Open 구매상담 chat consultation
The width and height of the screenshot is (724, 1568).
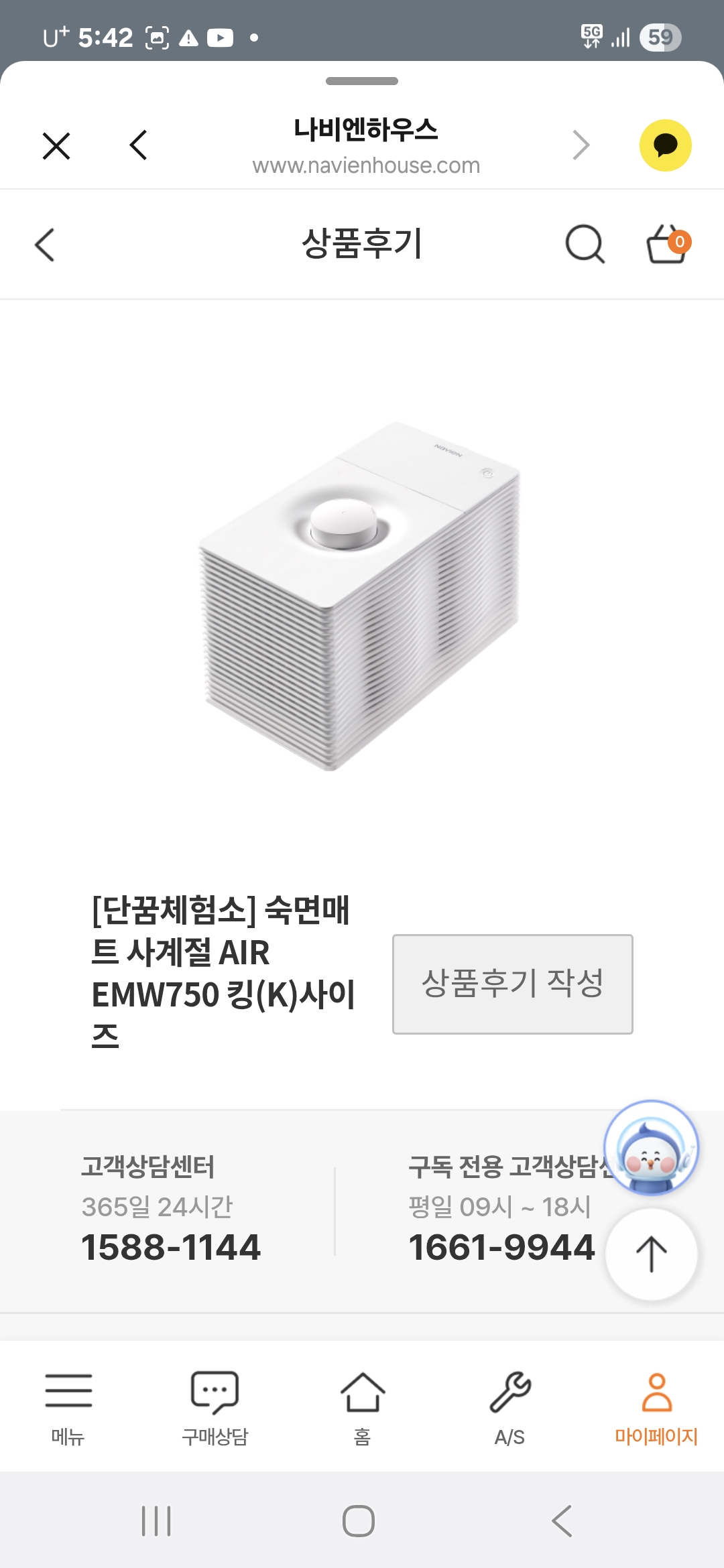pos(213,1406)
